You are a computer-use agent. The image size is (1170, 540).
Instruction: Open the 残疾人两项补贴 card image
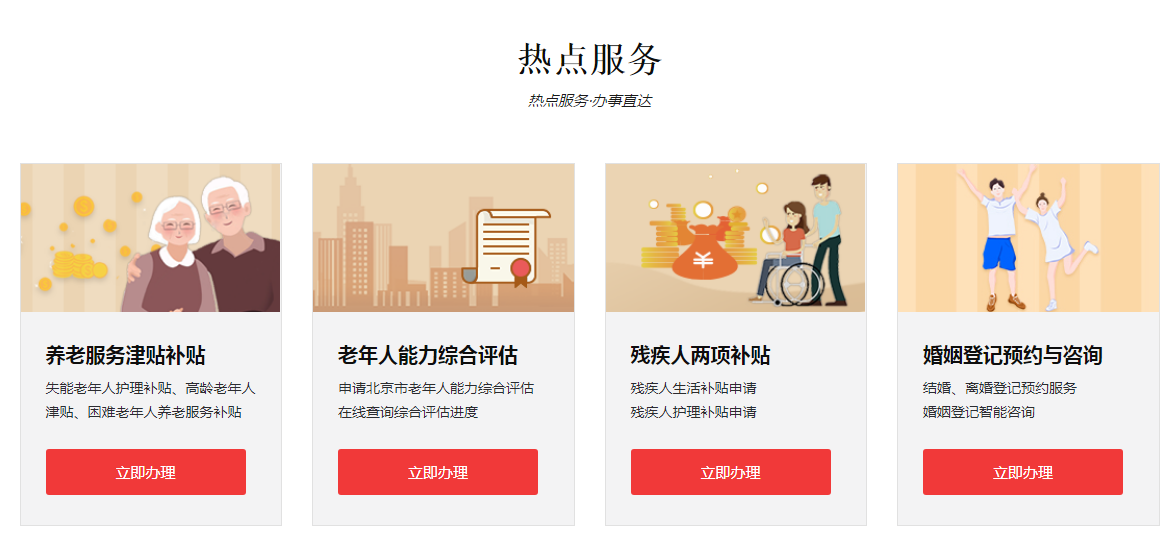click(x=736, y=238)
